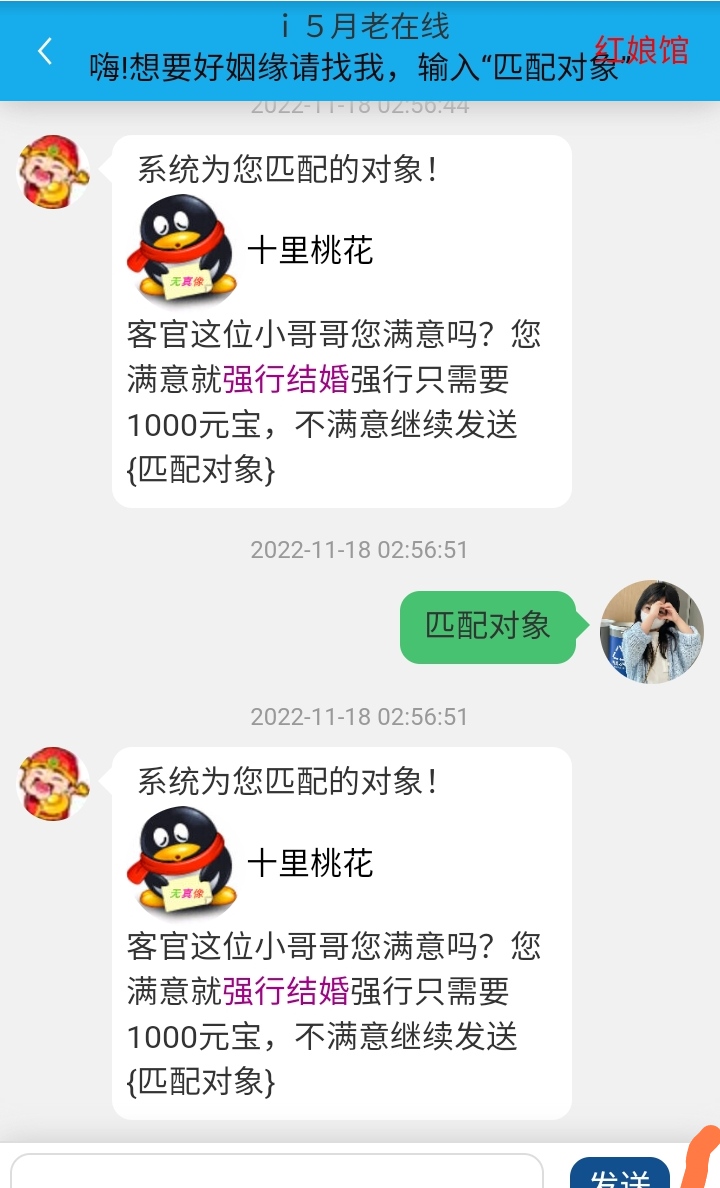Click the matchmaker's god-of-wealth avatar
The width and height of the screenshot is (720, 1188).
tap(50, 172)
